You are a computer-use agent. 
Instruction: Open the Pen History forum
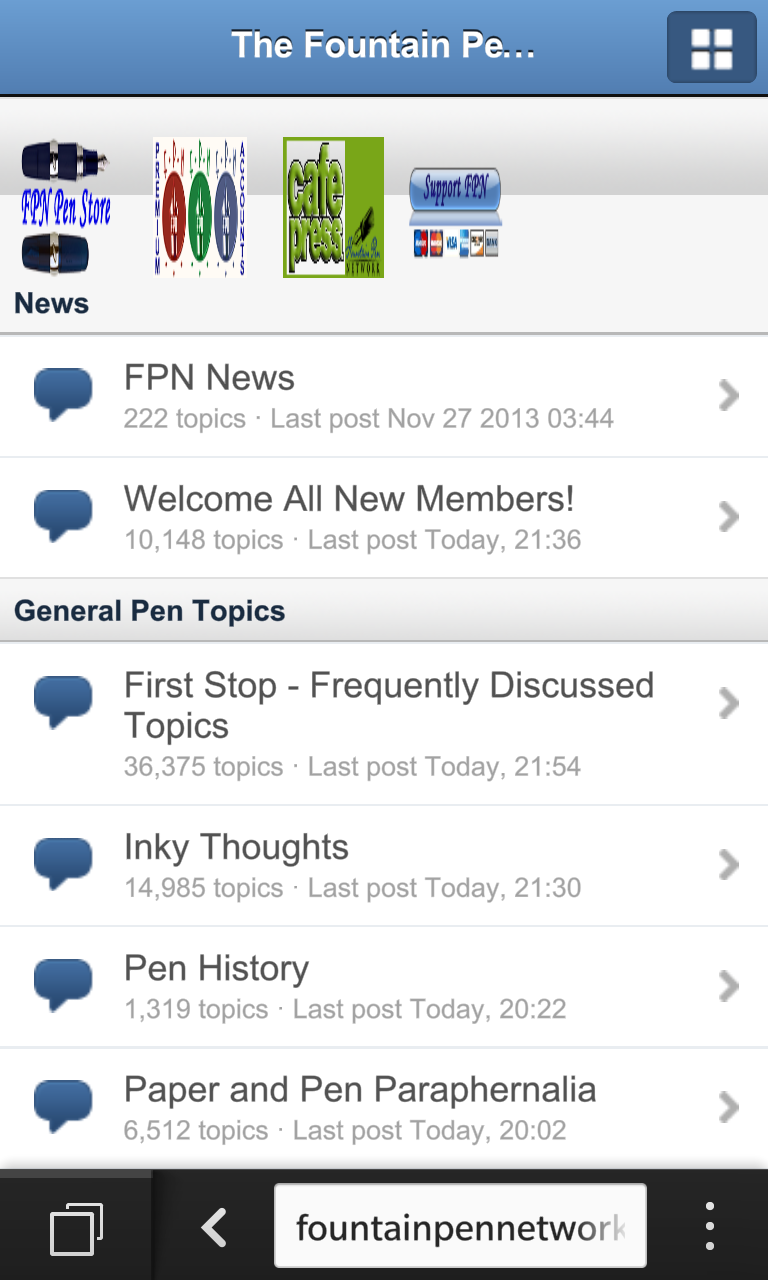[x=384, y=986]
